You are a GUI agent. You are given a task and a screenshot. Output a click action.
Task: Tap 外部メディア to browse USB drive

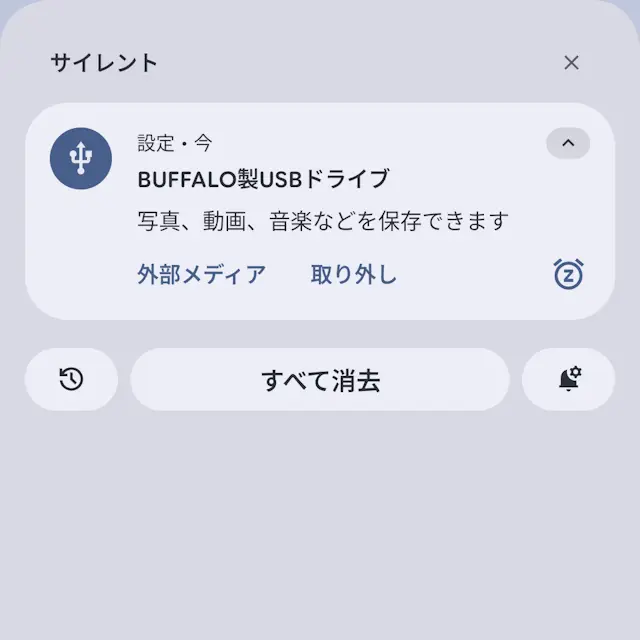pos(202,274)
